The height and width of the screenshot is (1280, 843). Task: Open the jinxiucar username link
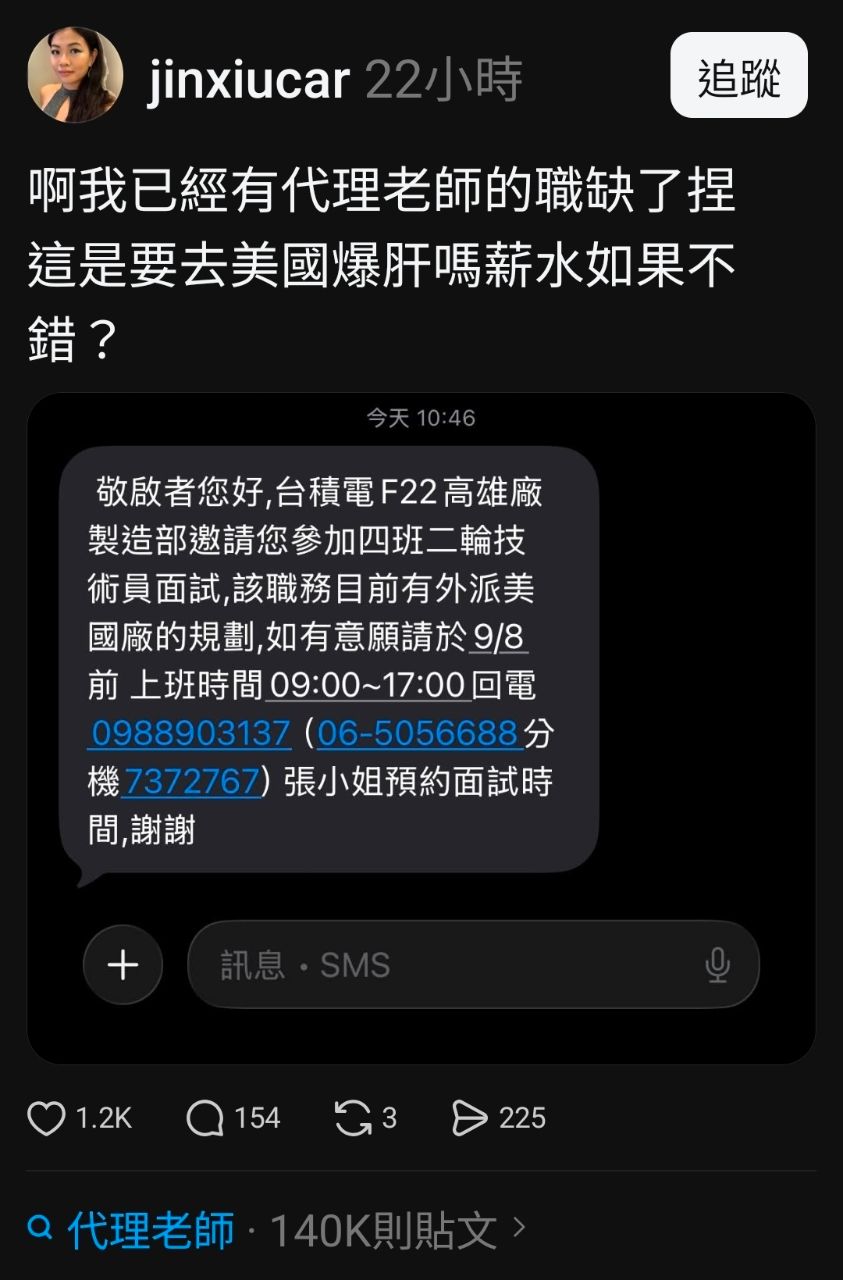[248, 78]
